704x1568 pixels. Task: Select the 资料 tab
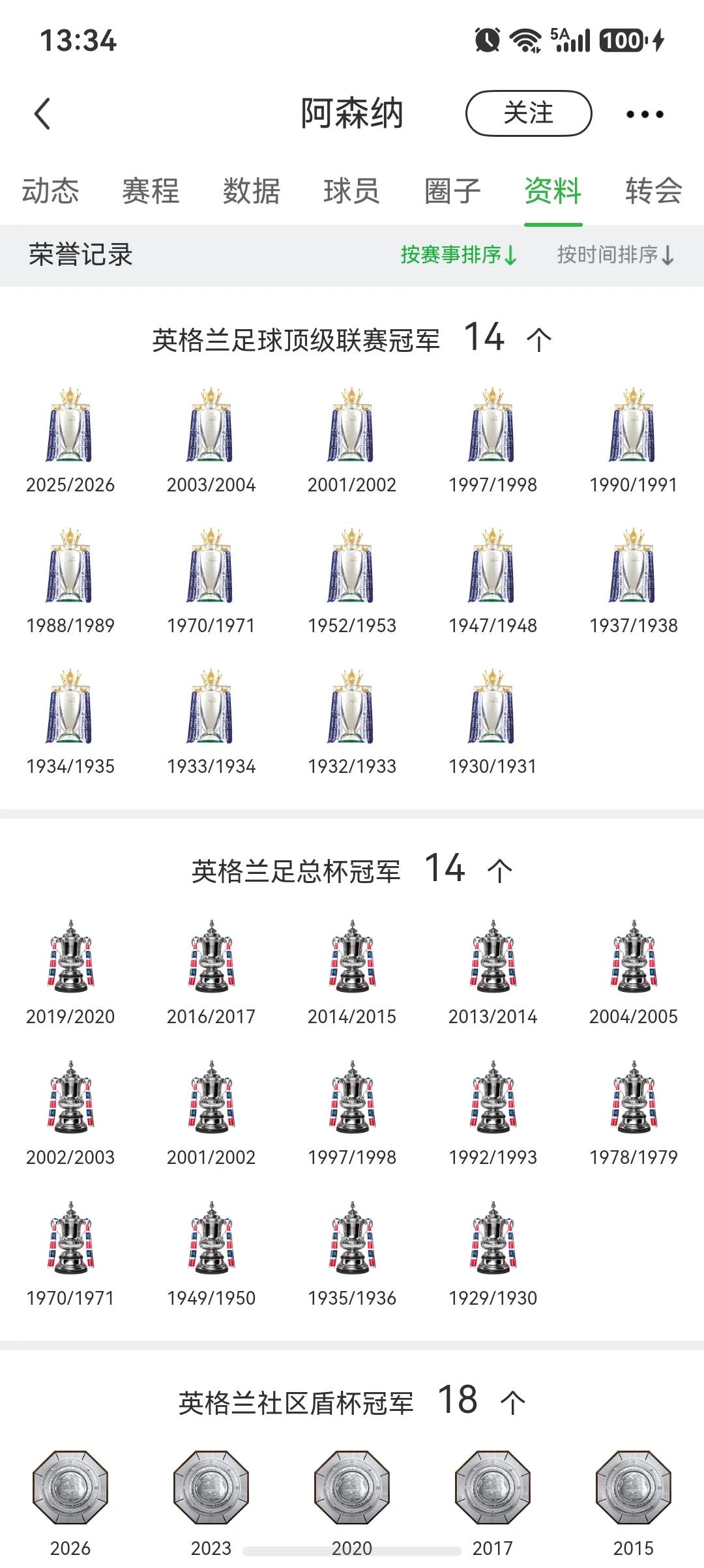click(553, 191)
